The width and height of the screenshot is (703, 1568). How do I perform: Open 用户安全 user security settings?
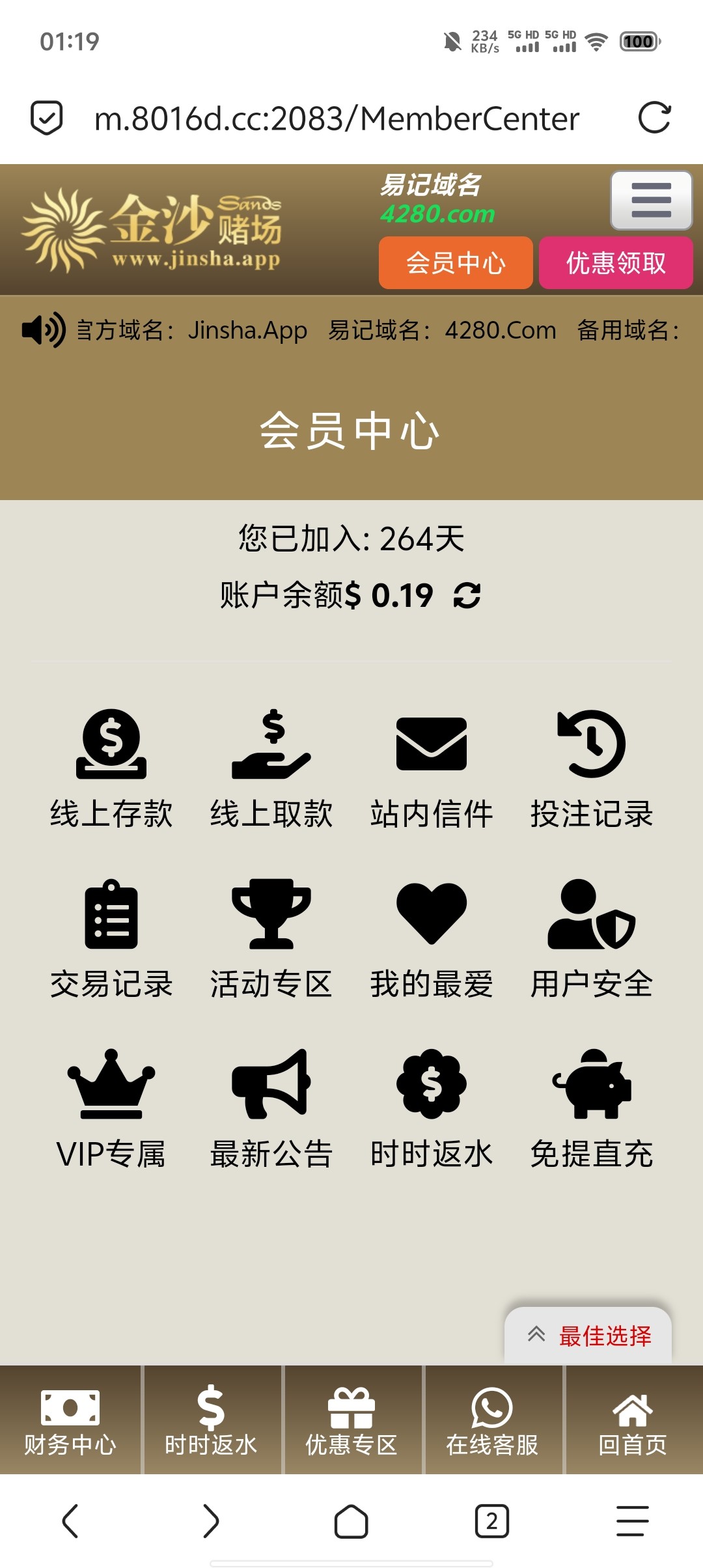pos(592,940)
